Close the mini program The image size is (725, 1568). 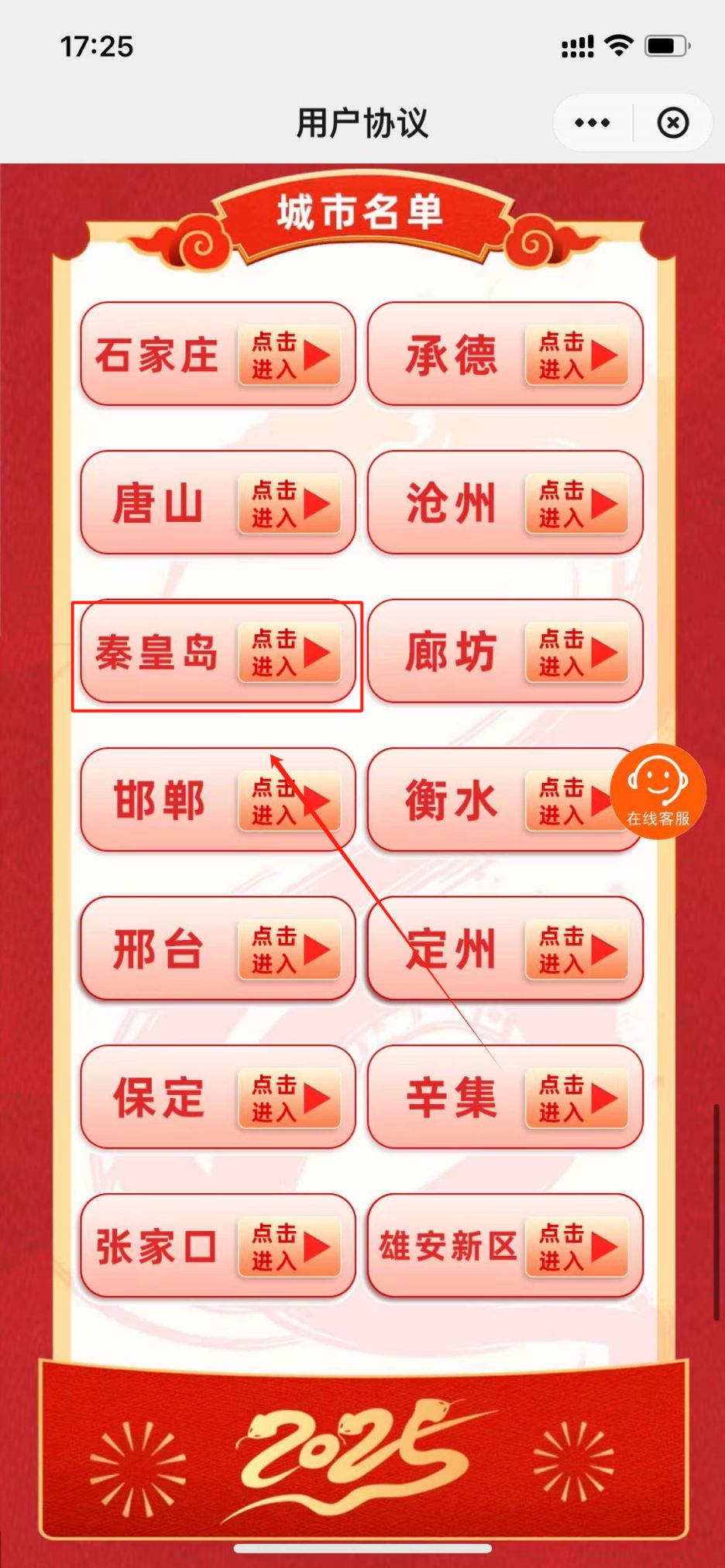(672, 122)
